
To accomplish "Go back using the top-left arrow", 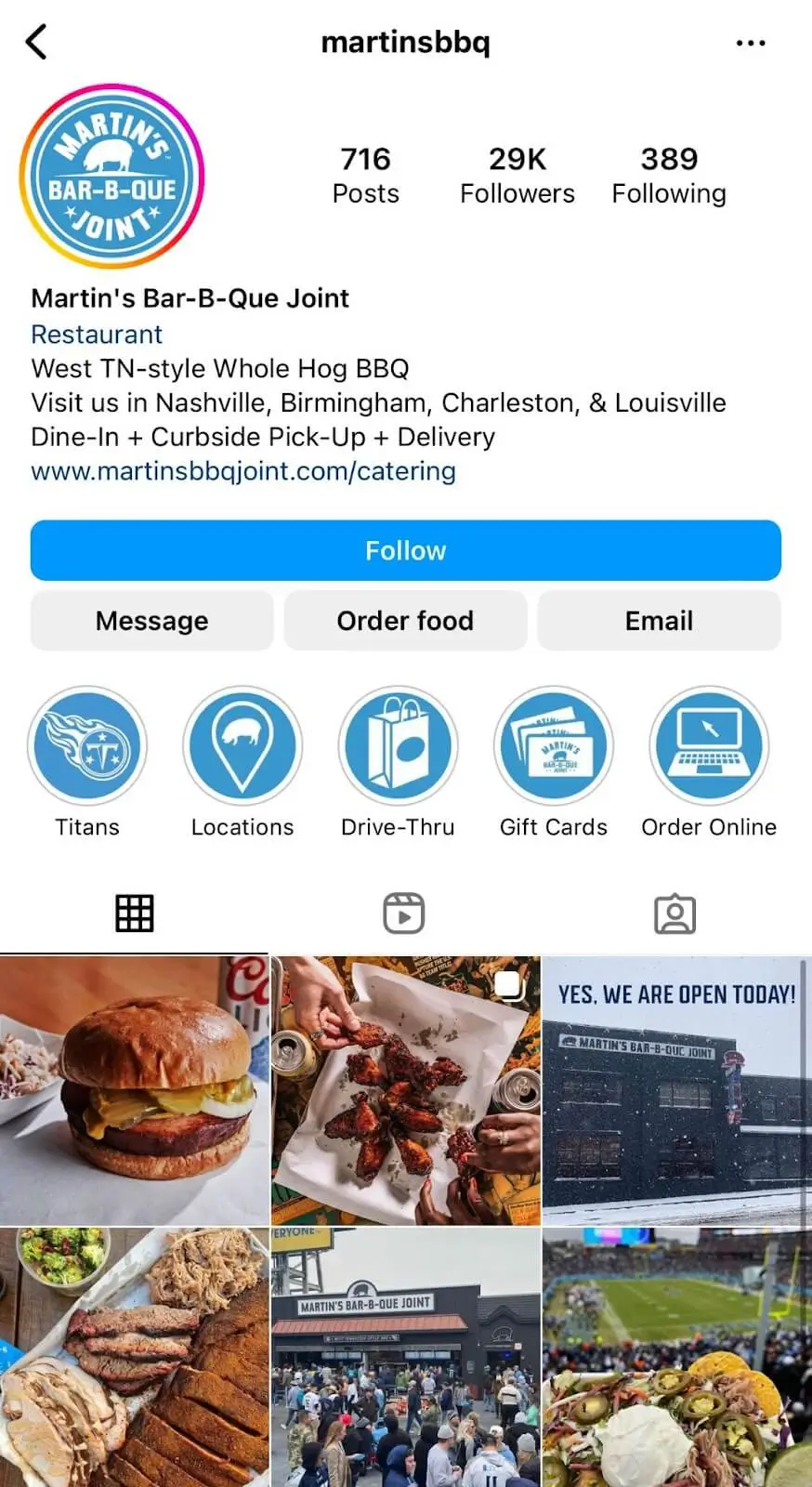I will 36,43.
